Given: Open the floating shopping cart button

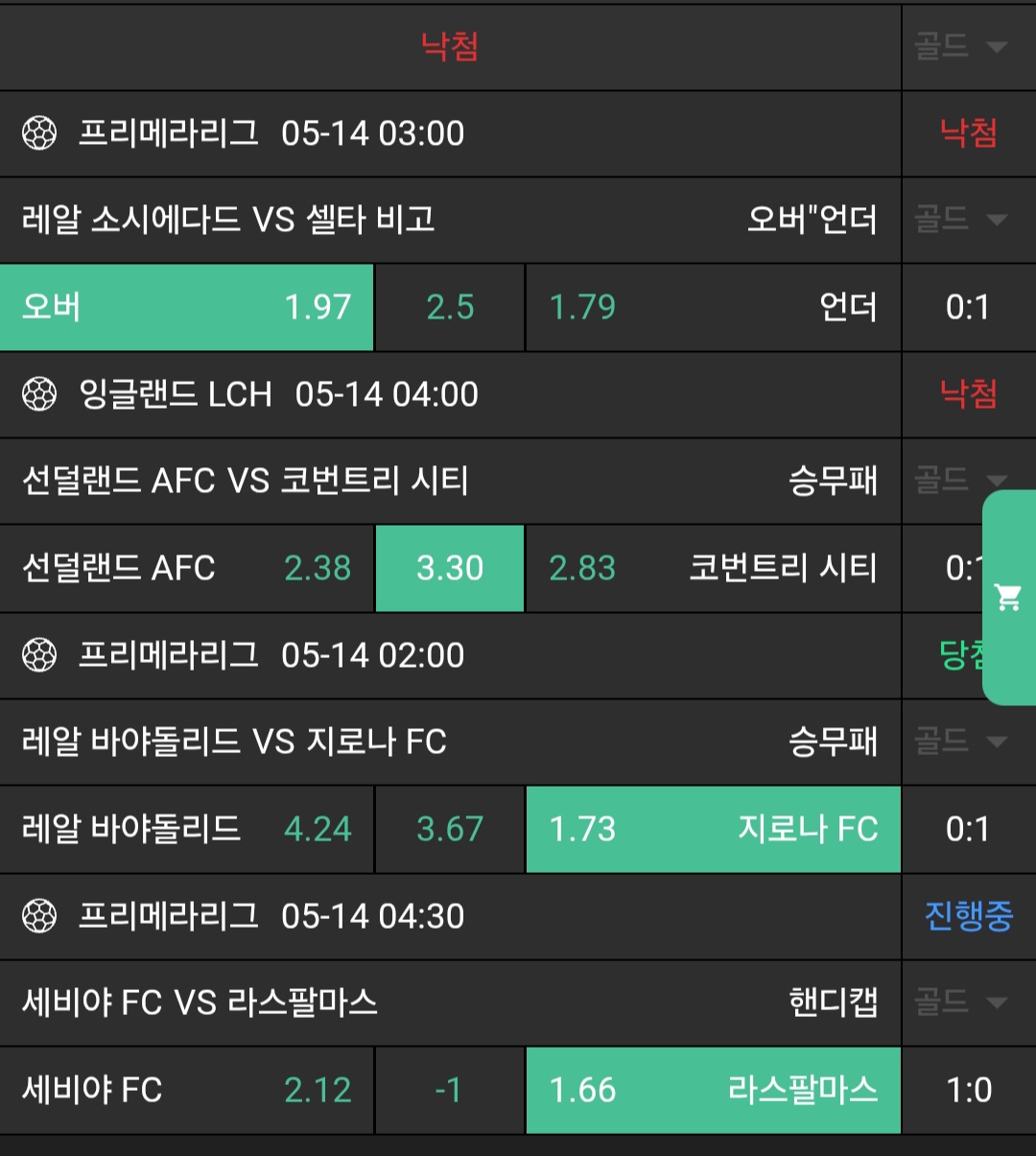Looking at the screenshot, I should pos(1008,598).
